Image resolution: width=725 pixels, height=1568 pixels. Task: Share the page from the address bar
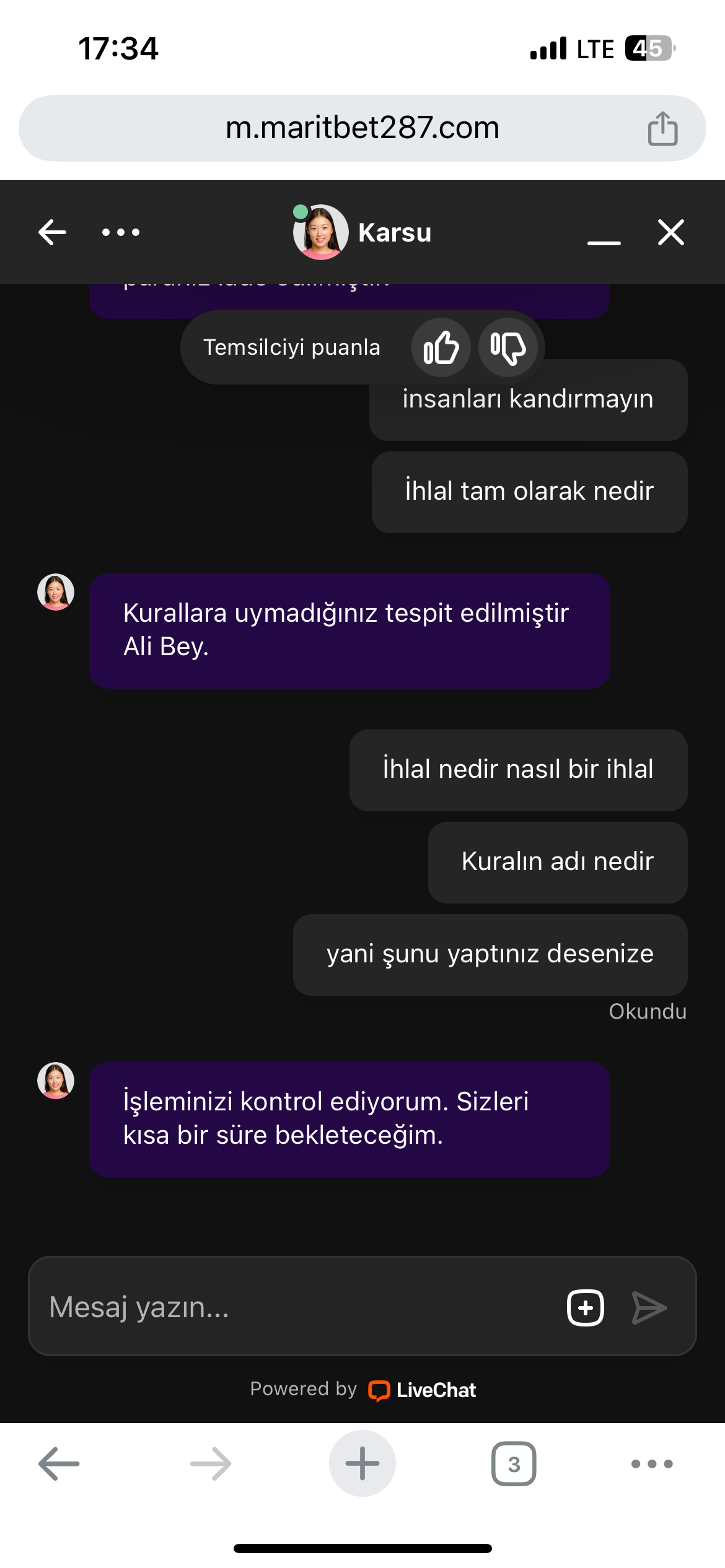pos(662,128)
